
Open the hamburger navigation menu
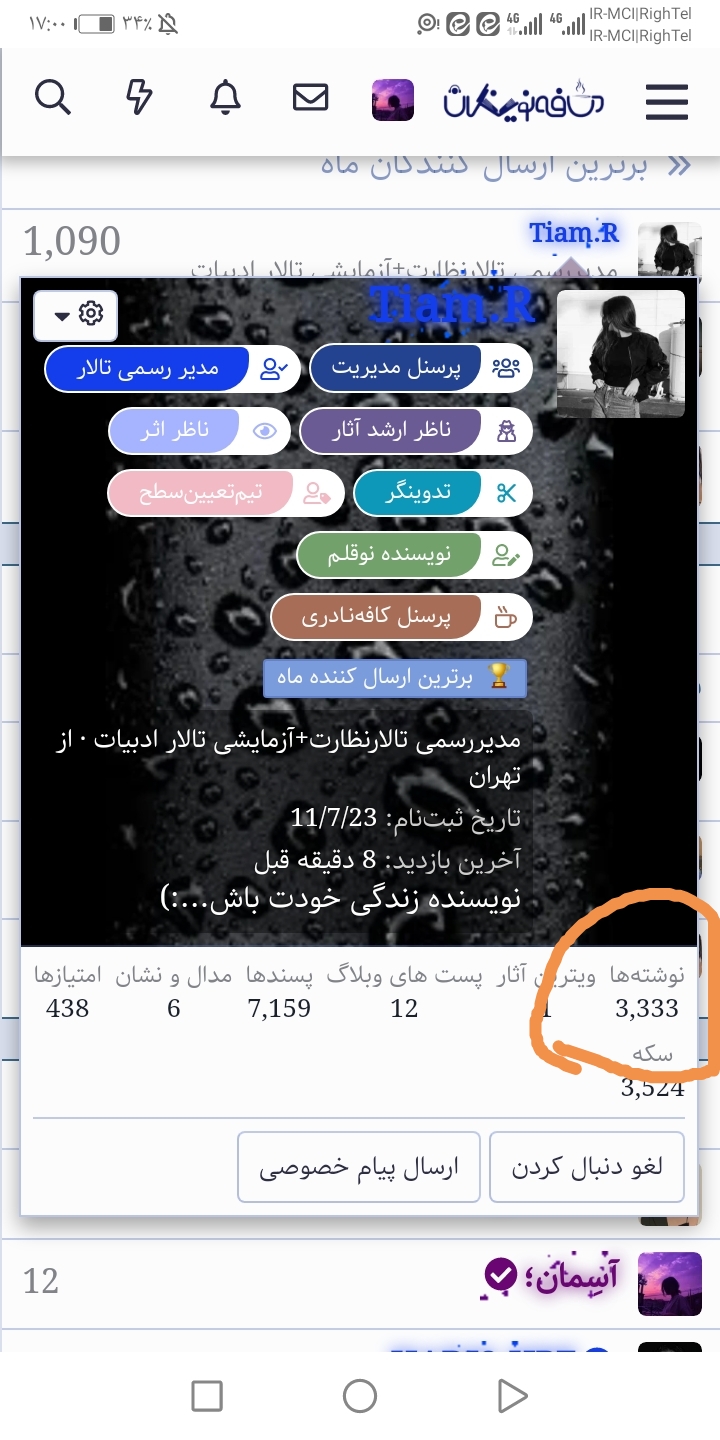click(666, 102)
